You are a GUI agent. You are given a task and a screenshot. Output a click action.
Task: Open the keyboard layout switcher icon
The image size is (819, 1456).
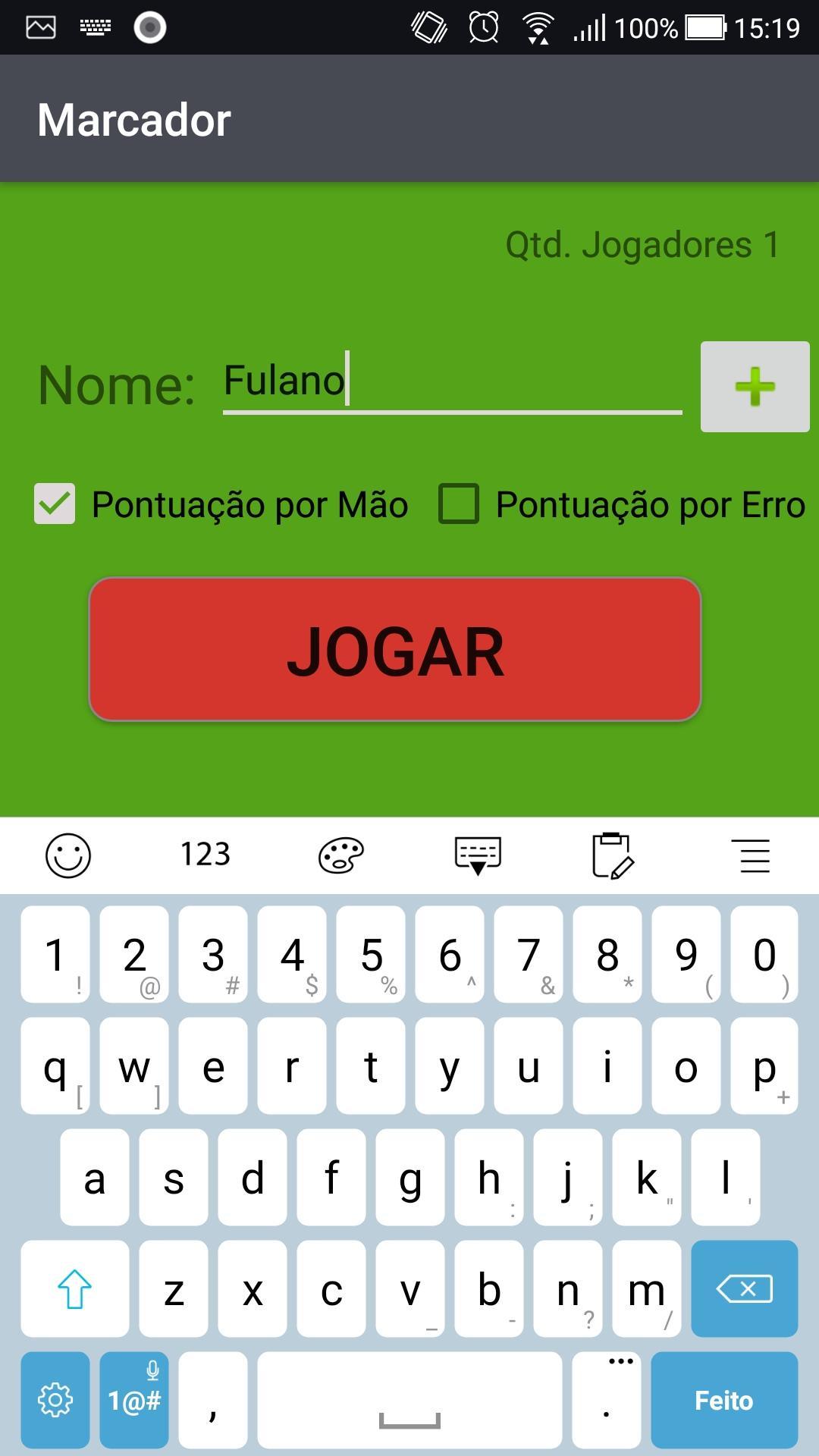click(x=478, y=855)
